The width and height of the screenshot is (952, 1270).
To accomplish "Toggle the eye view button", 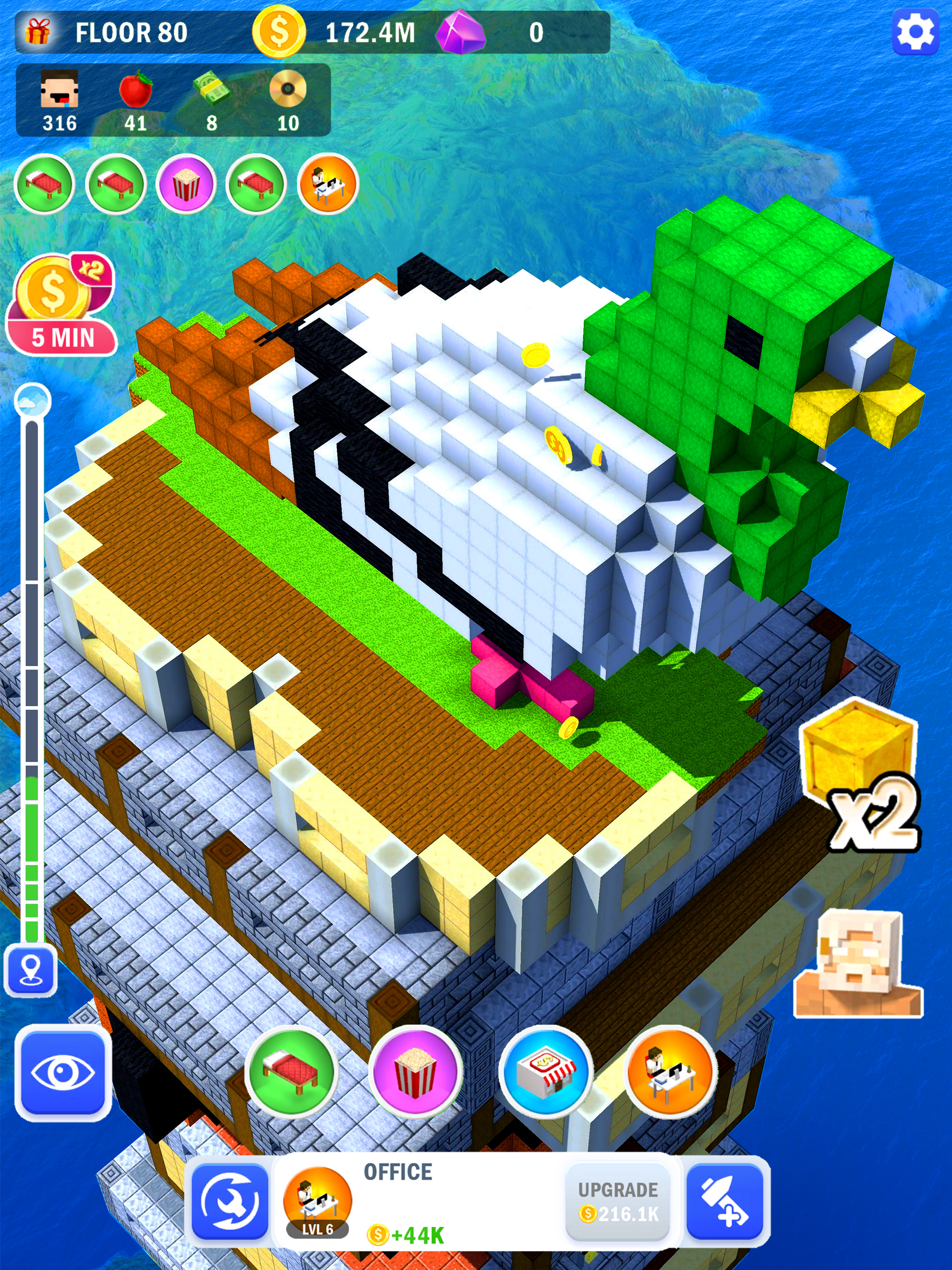I will 63,1072.
